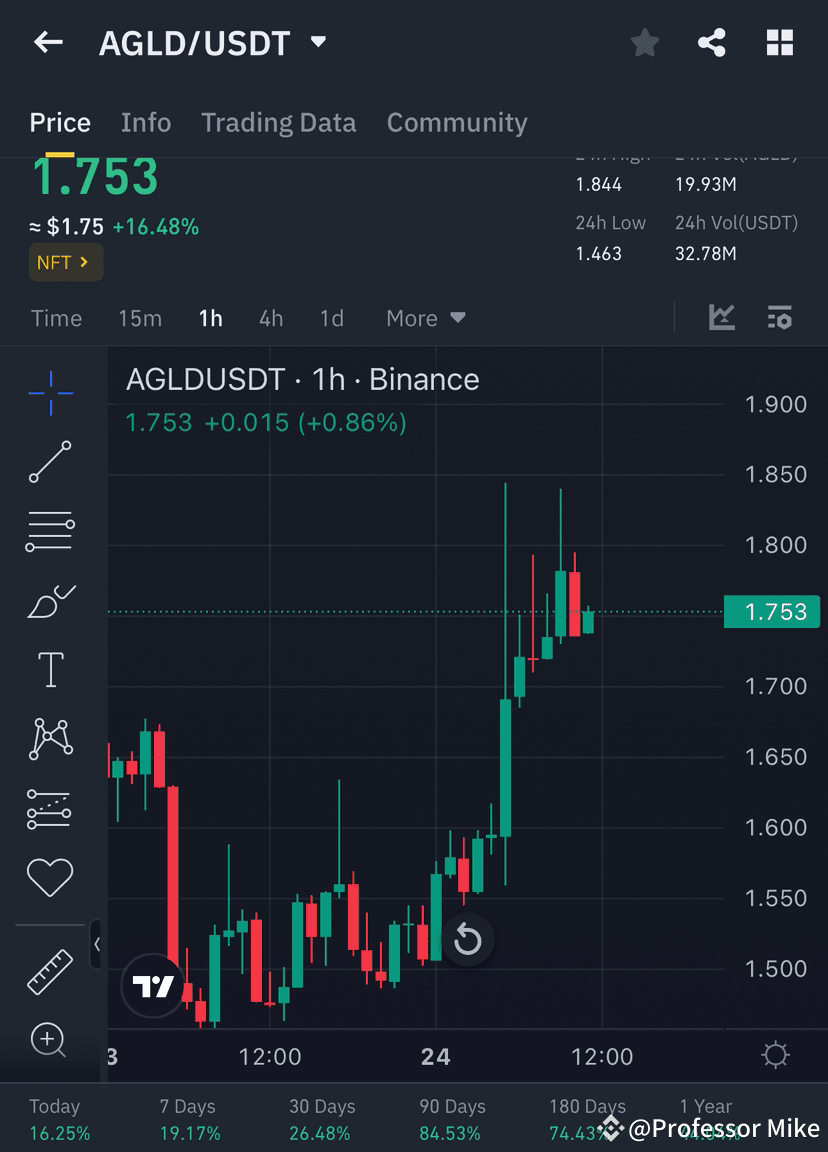Open the Community tab
This screenshot has width=828, height=1152.
click(x=457, y=122)
